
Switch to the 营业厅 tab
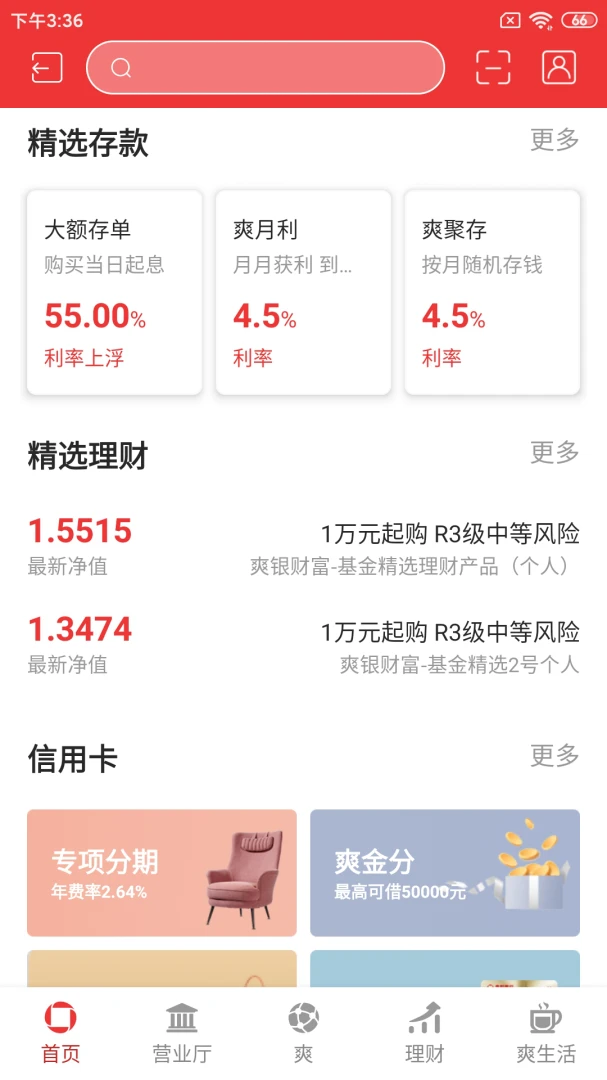[x=182, y=1034]
